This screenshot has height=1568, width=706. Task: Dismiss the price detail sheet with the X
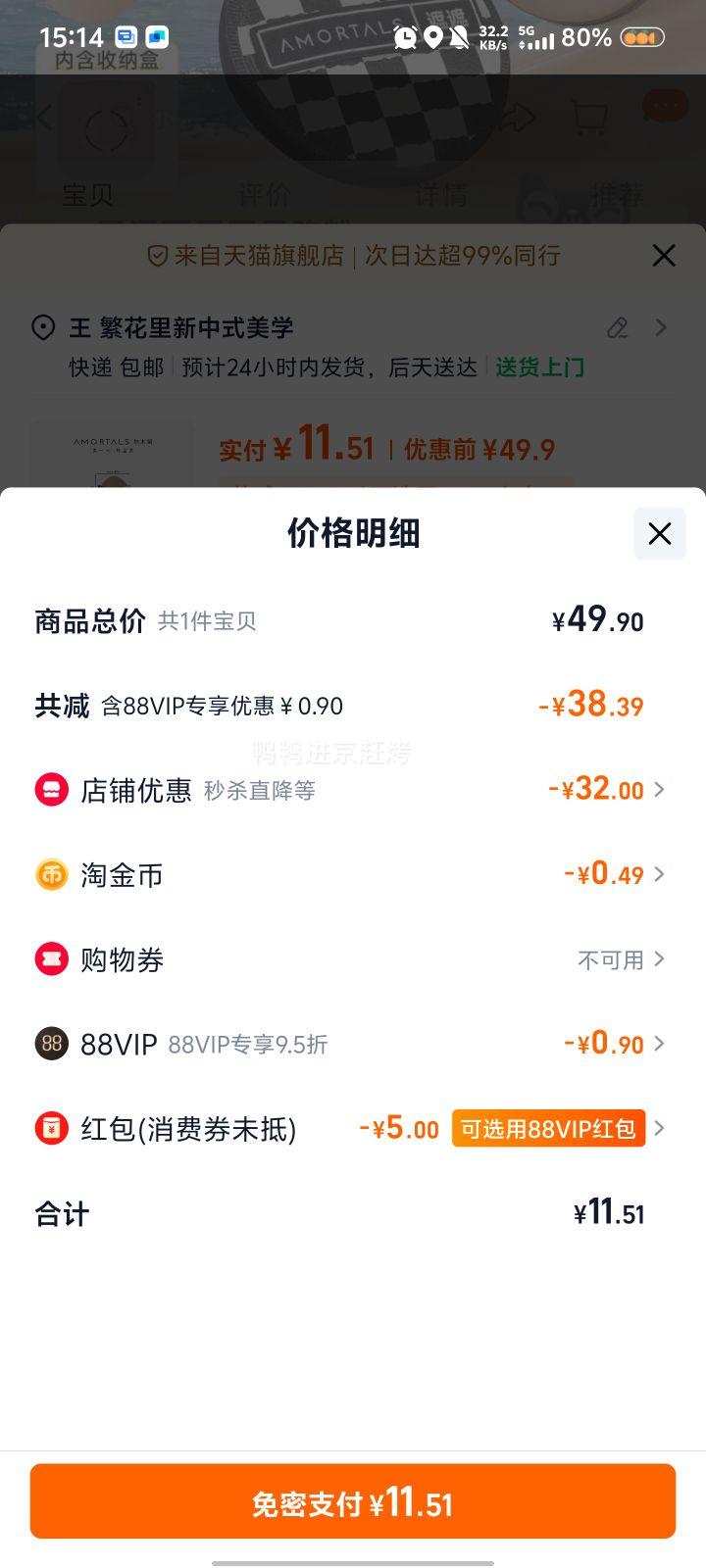point(659,534)
